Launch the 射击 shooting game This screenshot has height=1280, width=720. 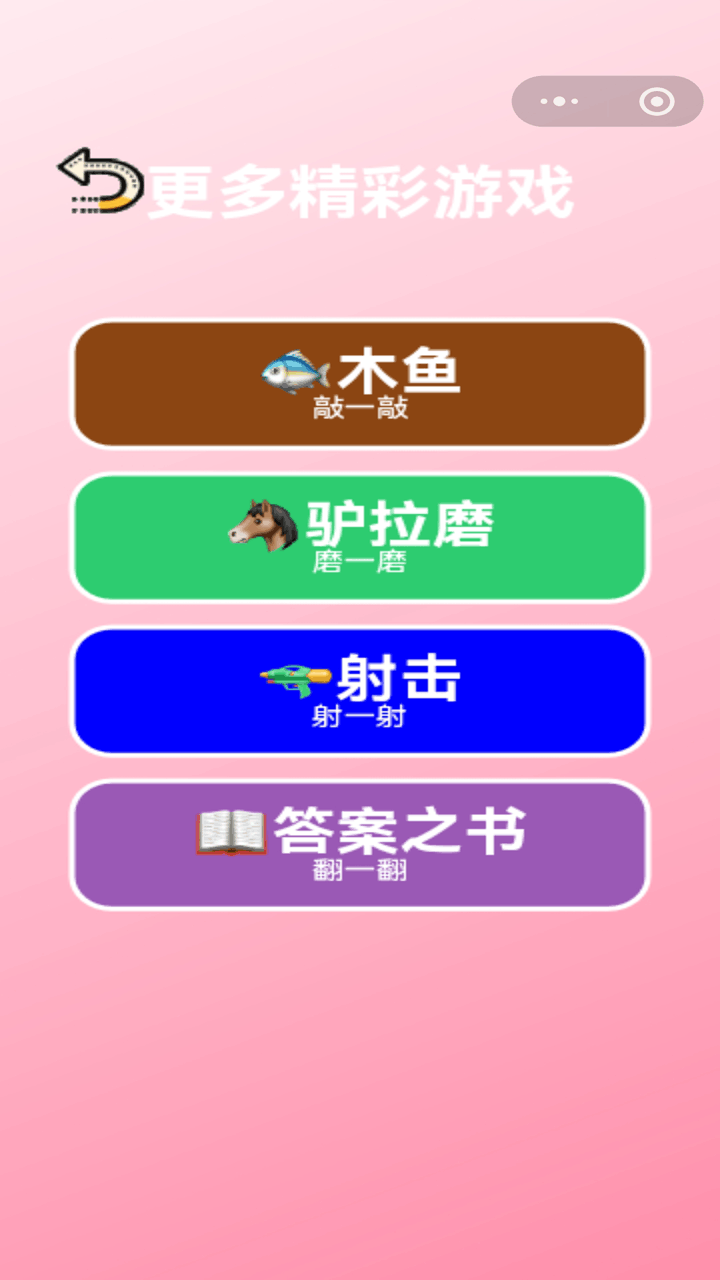click(360, 691)
